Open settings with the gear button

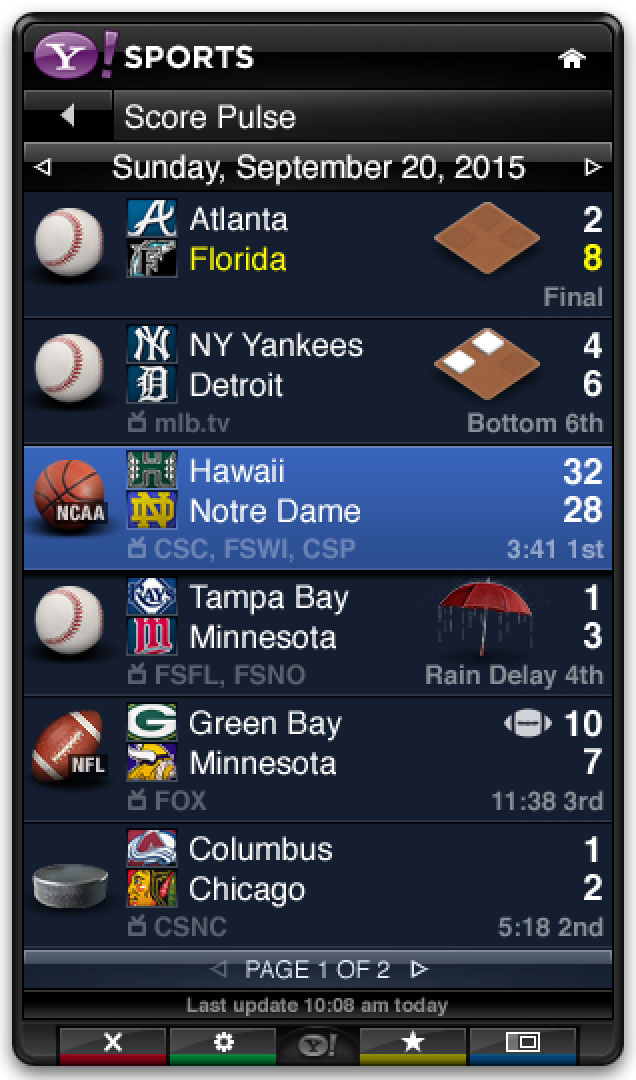tap(223, 1043)
